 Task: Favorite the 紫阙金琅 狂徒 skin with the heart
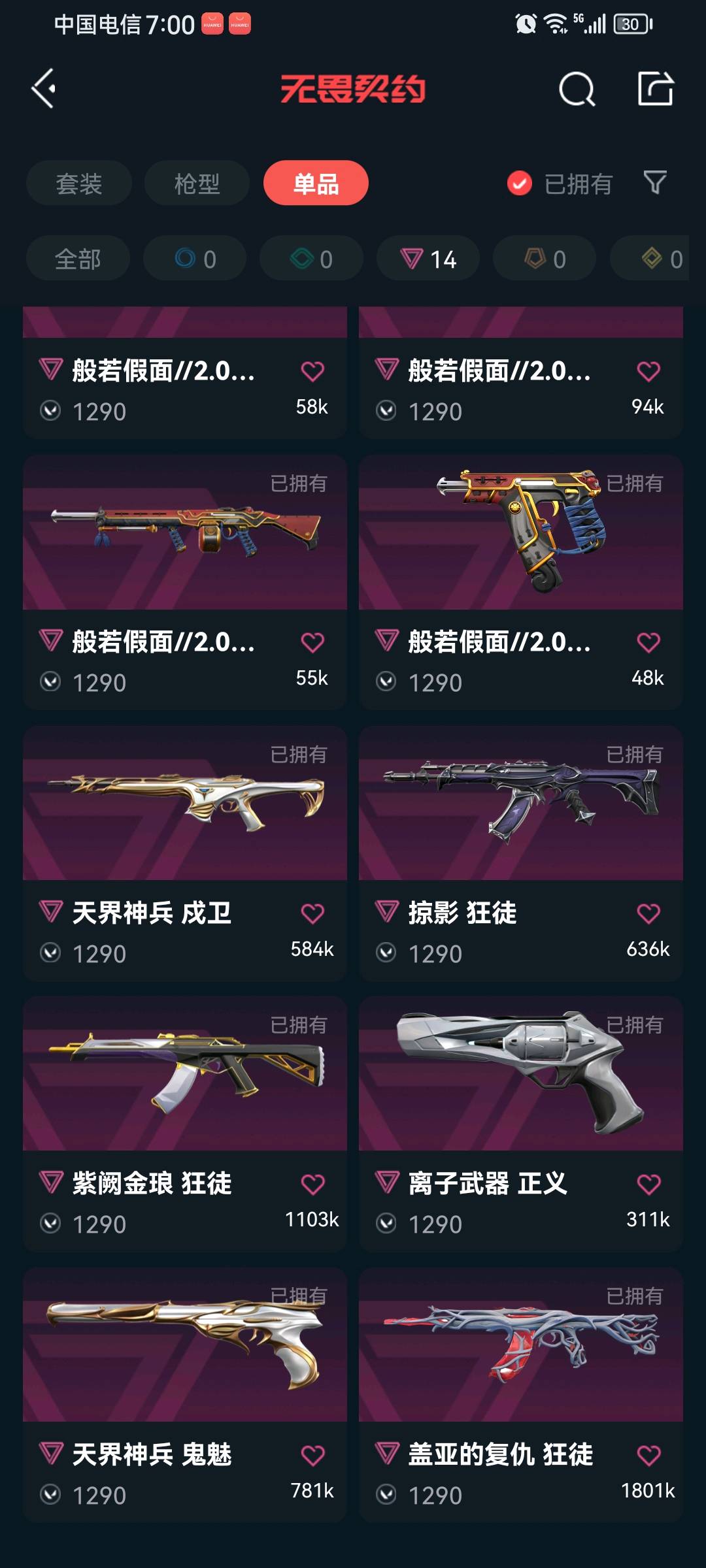pos(312,1184)
